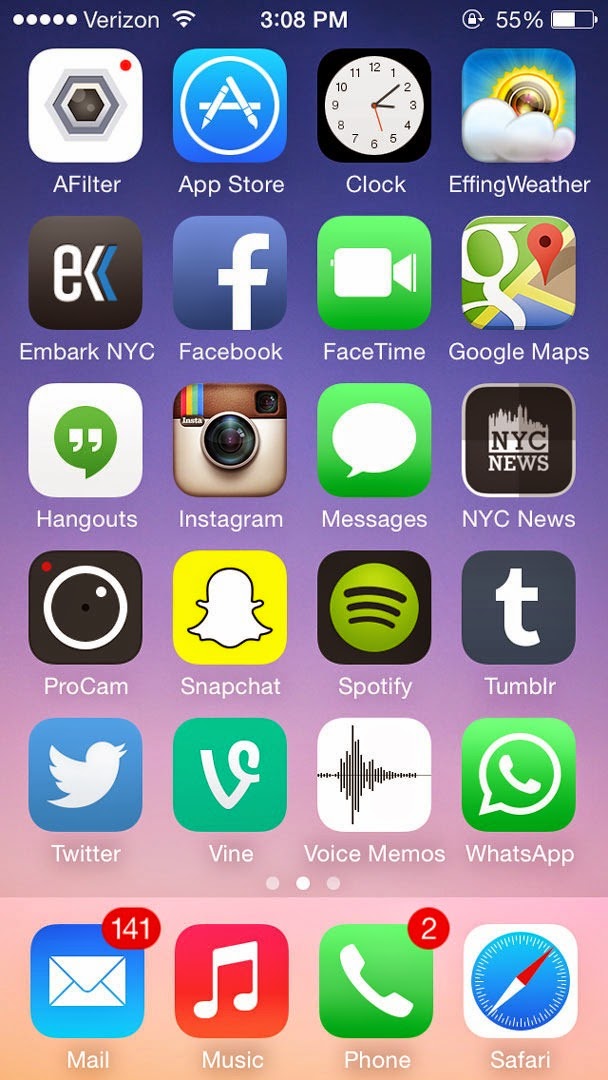Image resolution: width=608 pixels, height=1080 pixels.
Task: Open the Messages app
Action: [374, 440]
